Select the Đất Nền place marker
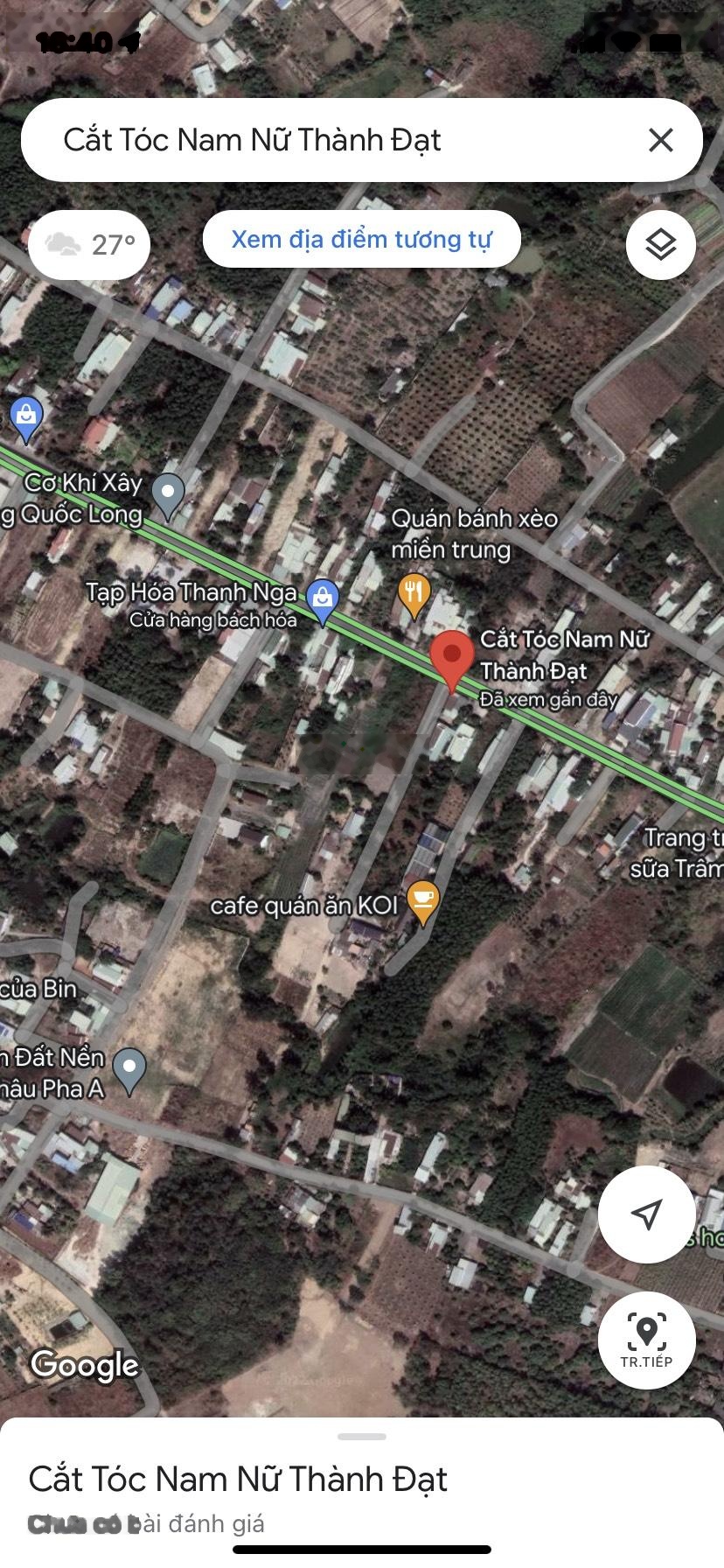The image size is (724, 1568). click(130, 1069)
